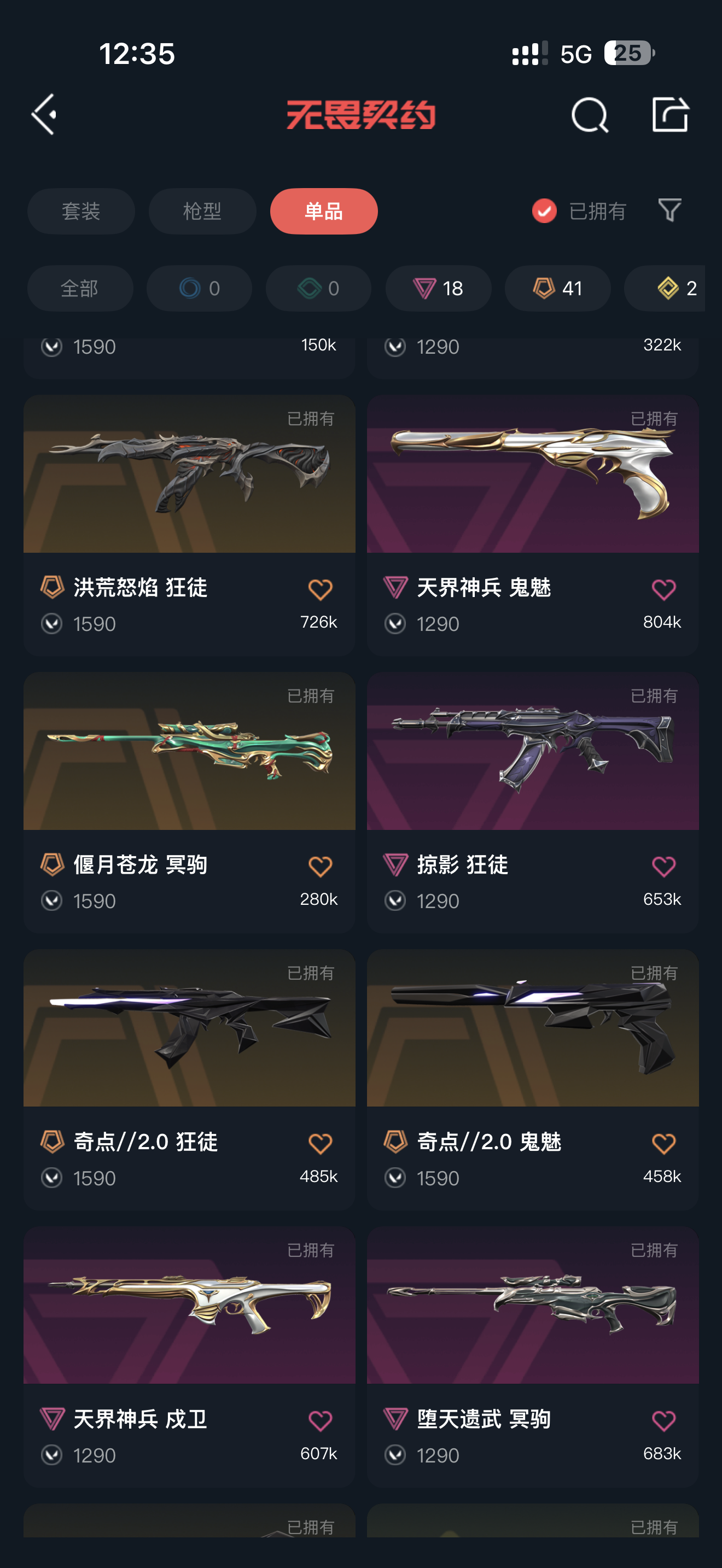722x1568 pixels.
Task: Heart the 堕天遗武 冥驹 skin
Action: pyautogui.click(x=663, y=1421)
